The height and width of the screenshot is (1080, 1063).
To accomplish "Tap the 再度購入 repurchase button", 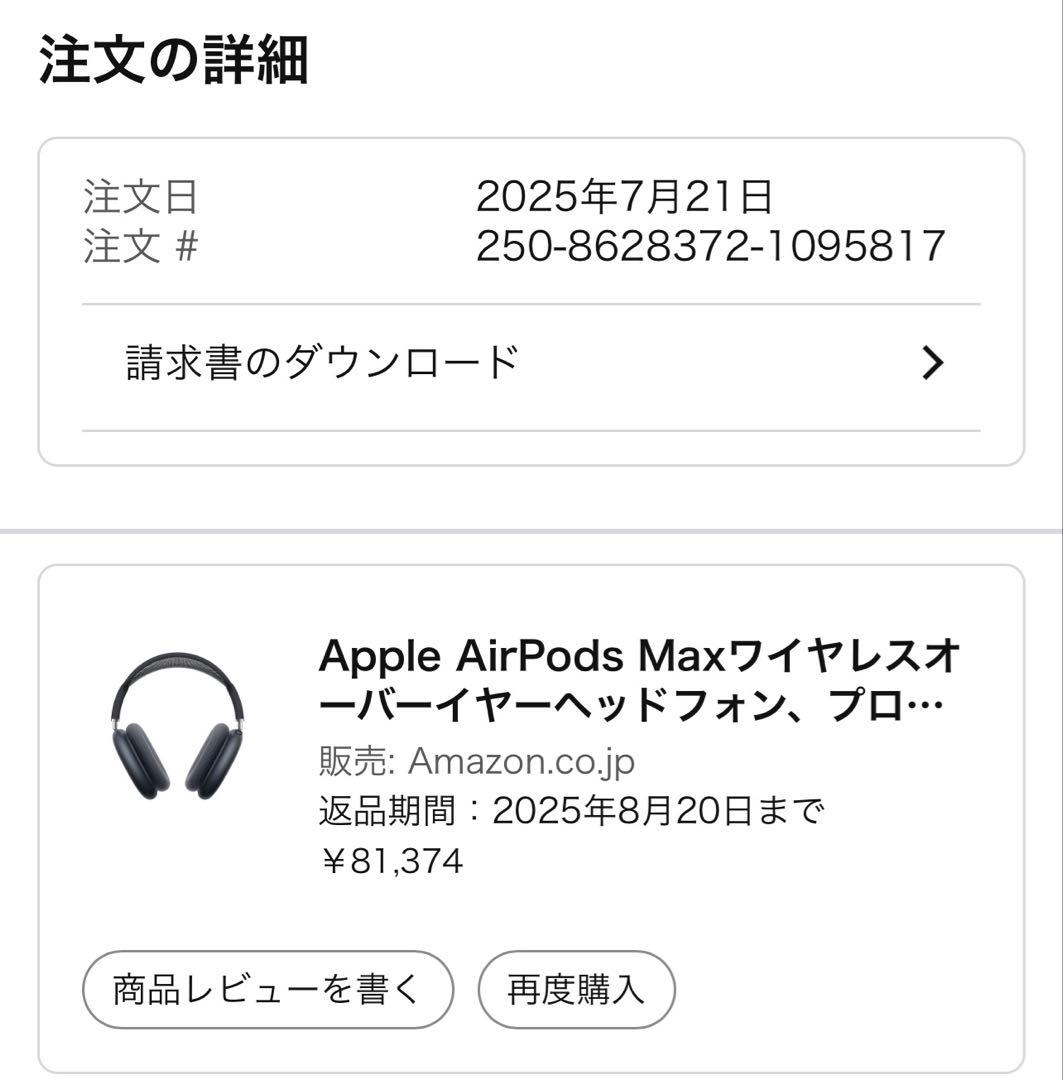I will [x=577, y=988].
